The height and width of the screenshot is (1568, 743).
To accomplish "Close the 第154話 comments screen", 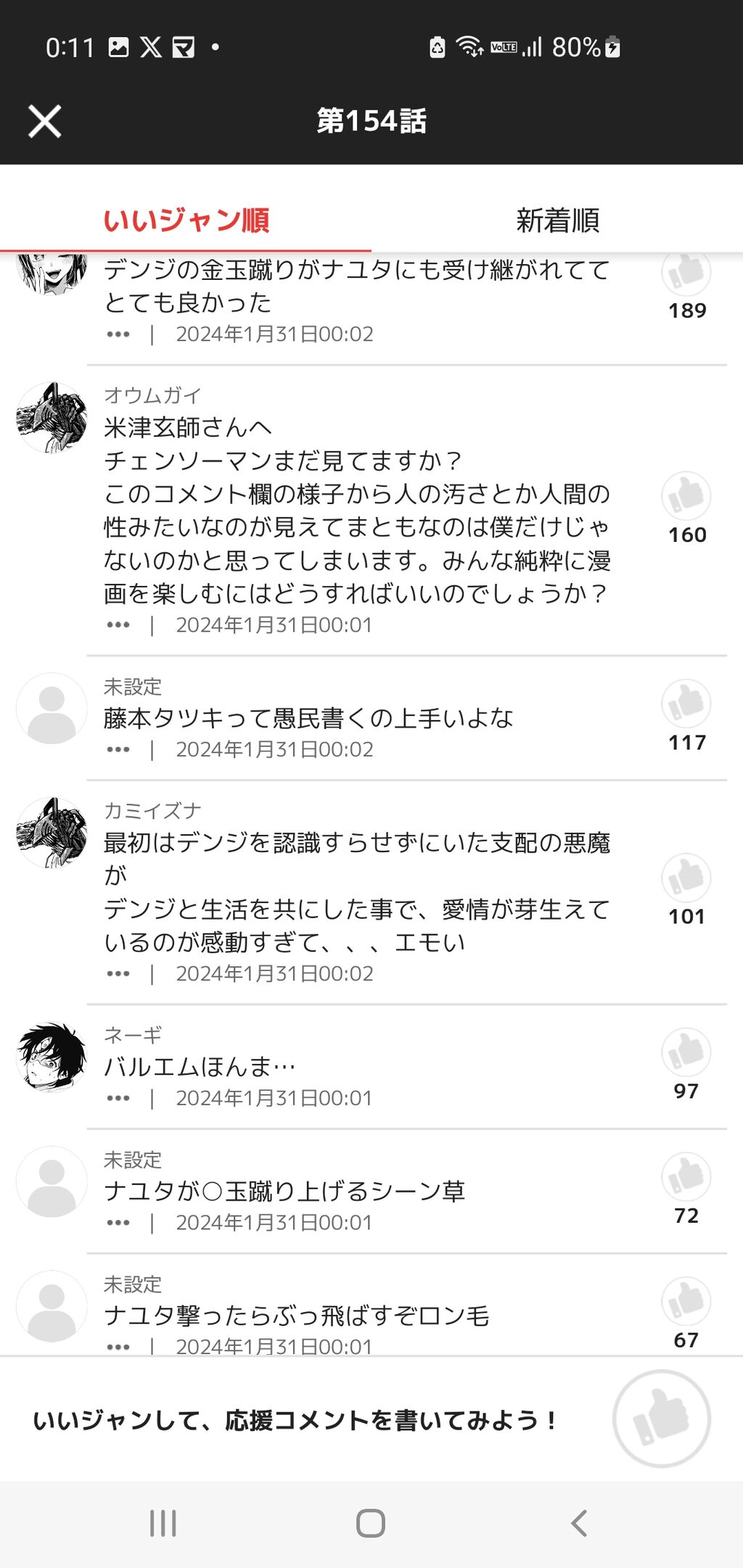I will pyautogui.click(x=44, y=121).
